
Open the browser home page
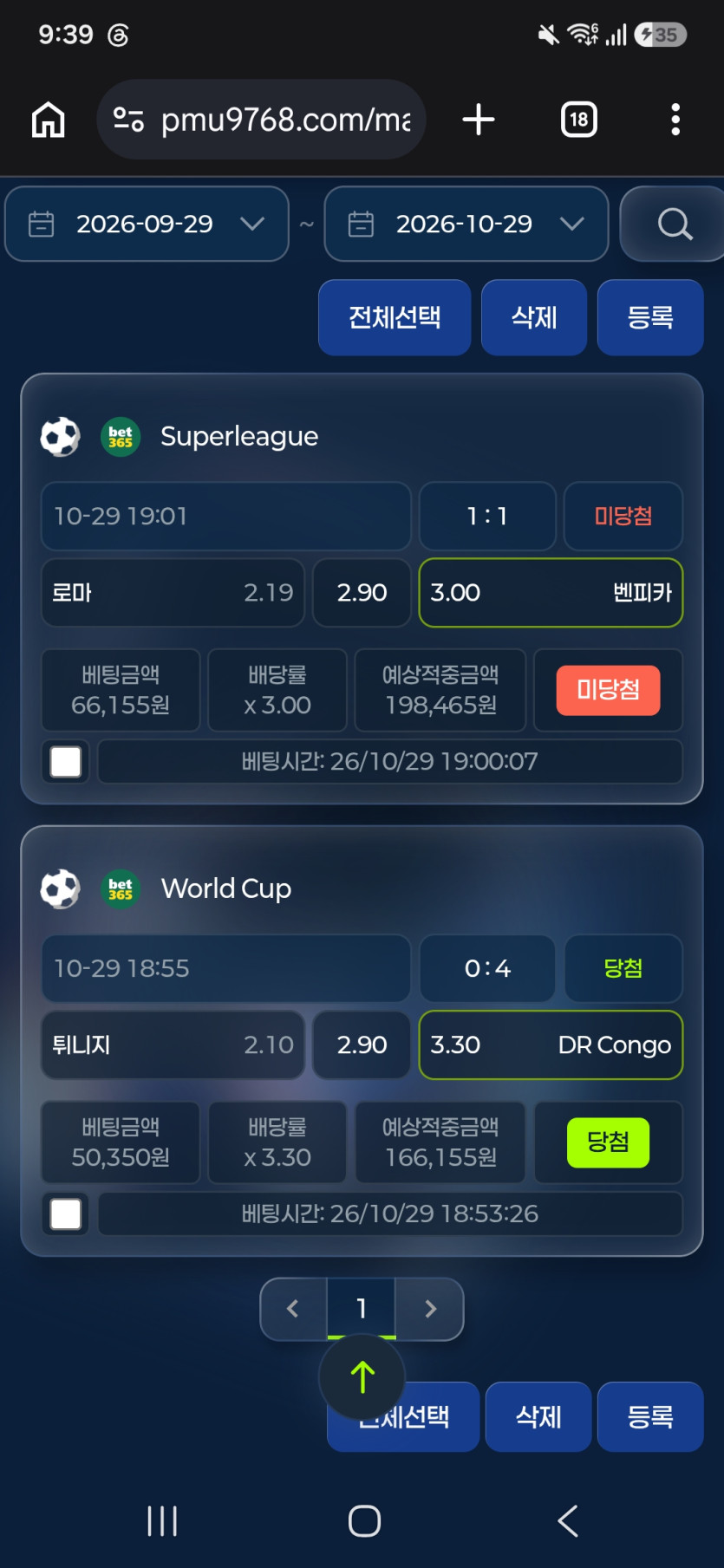tap(49, 120)
